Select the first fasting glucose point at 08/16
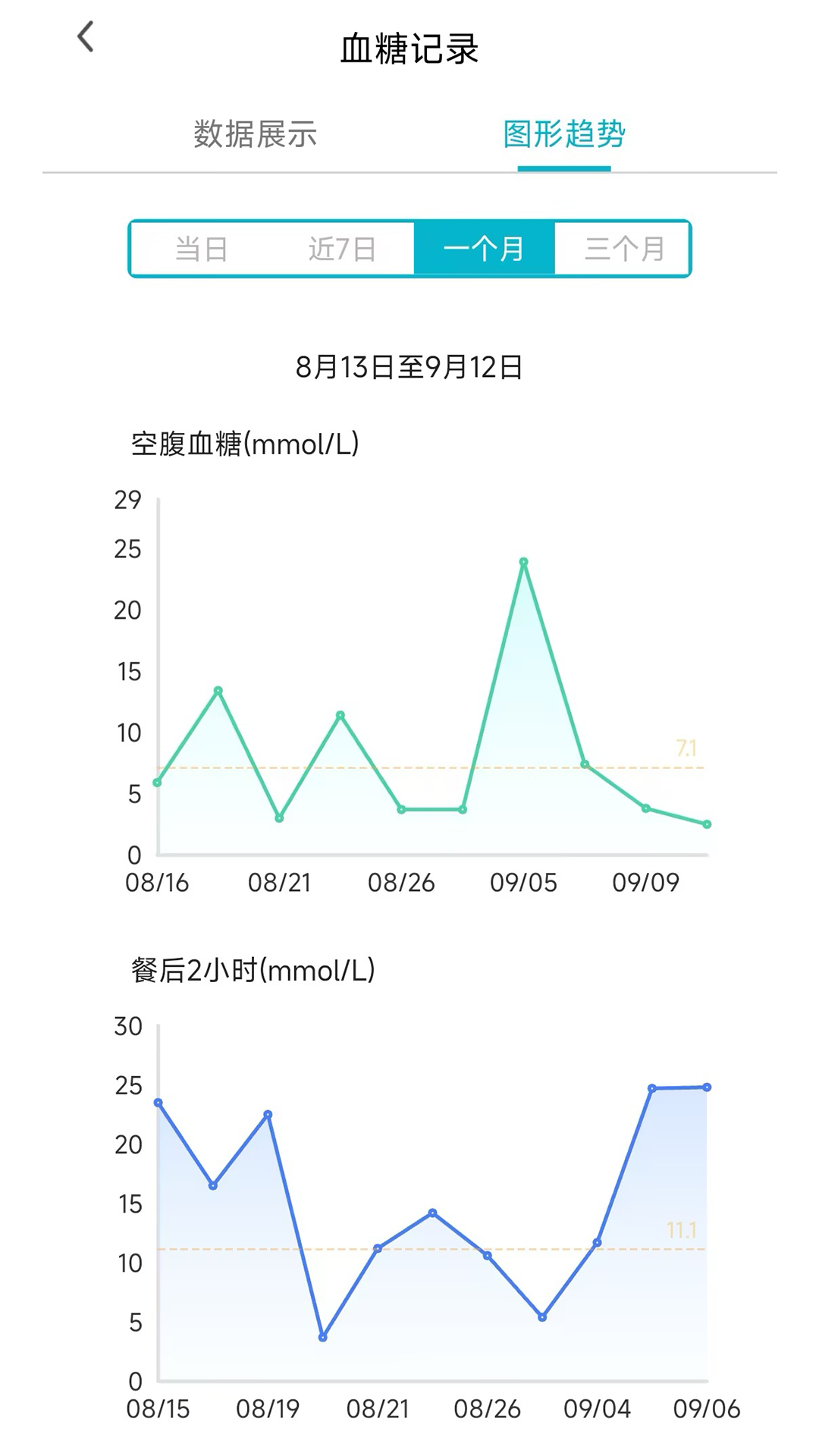Screen dimensions: 819x1456 pos(157,782)
